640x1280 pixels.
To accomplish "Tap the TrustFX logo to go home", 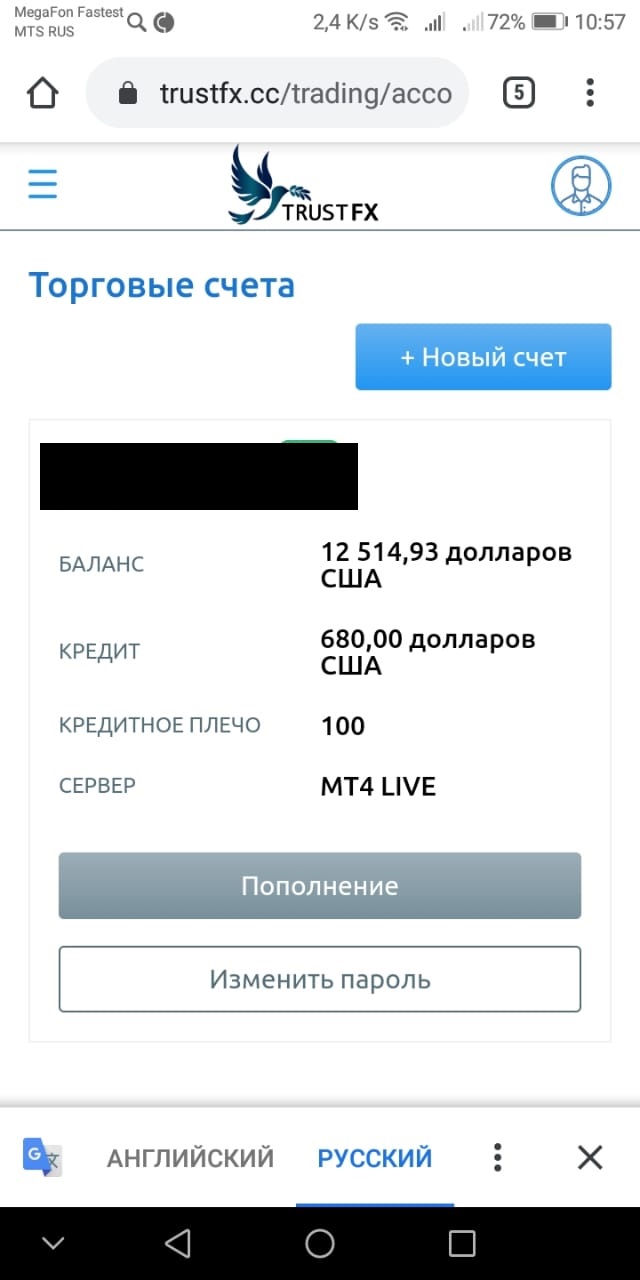I will click(x=304, y=186).
